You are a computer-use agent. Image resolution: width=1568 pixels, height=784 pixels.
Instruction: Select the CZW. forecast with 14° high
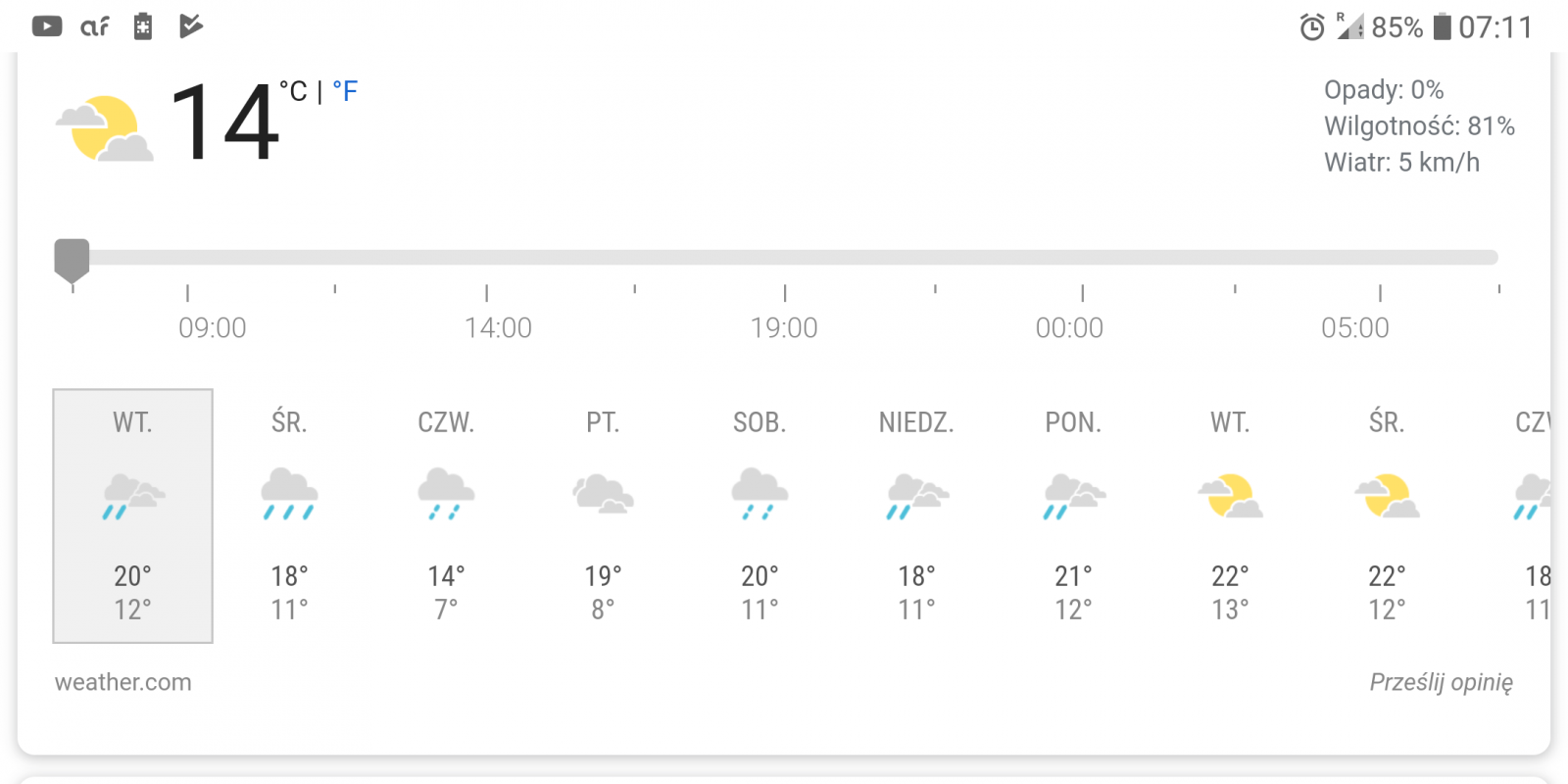point(446,515)
